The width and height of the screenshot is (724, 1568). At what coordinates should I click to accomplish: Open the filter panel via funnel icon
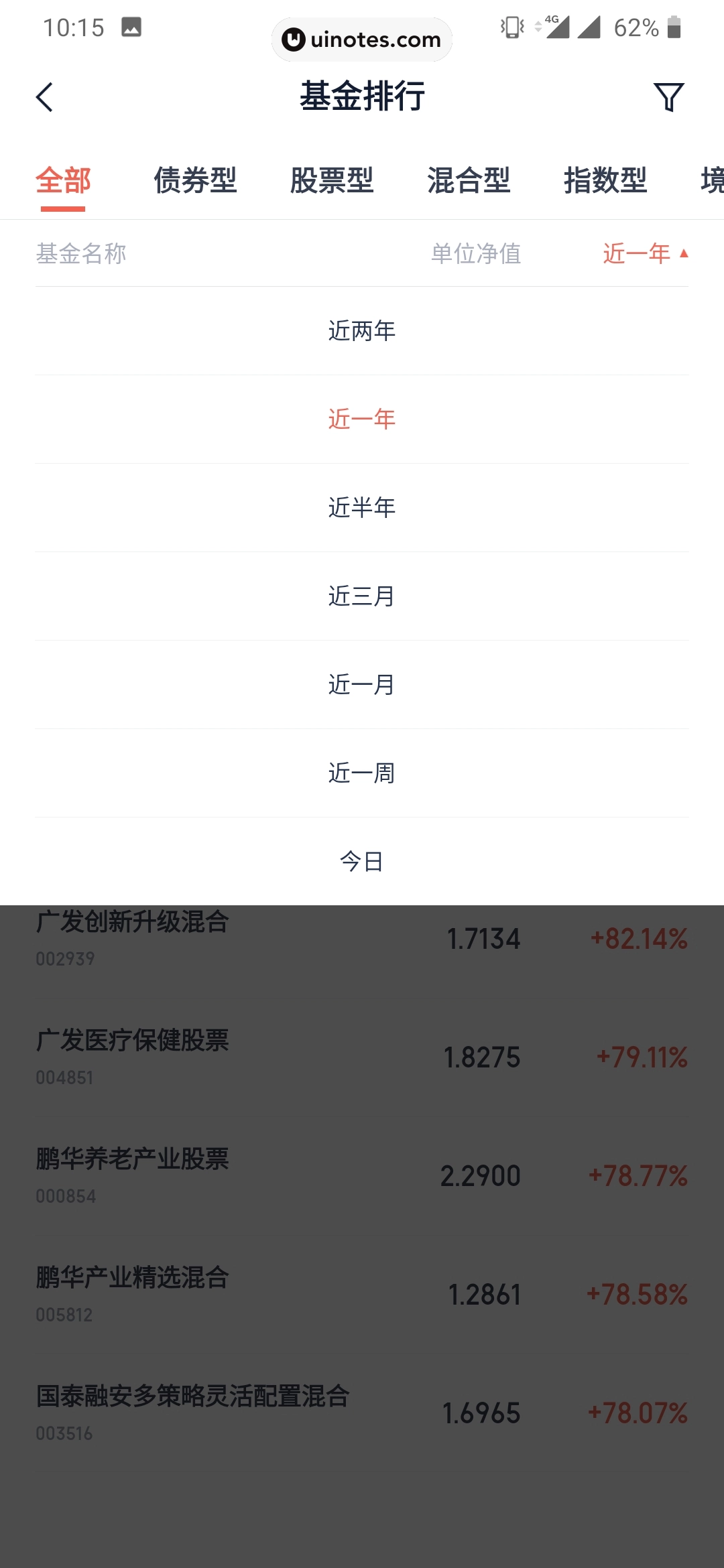668,96
